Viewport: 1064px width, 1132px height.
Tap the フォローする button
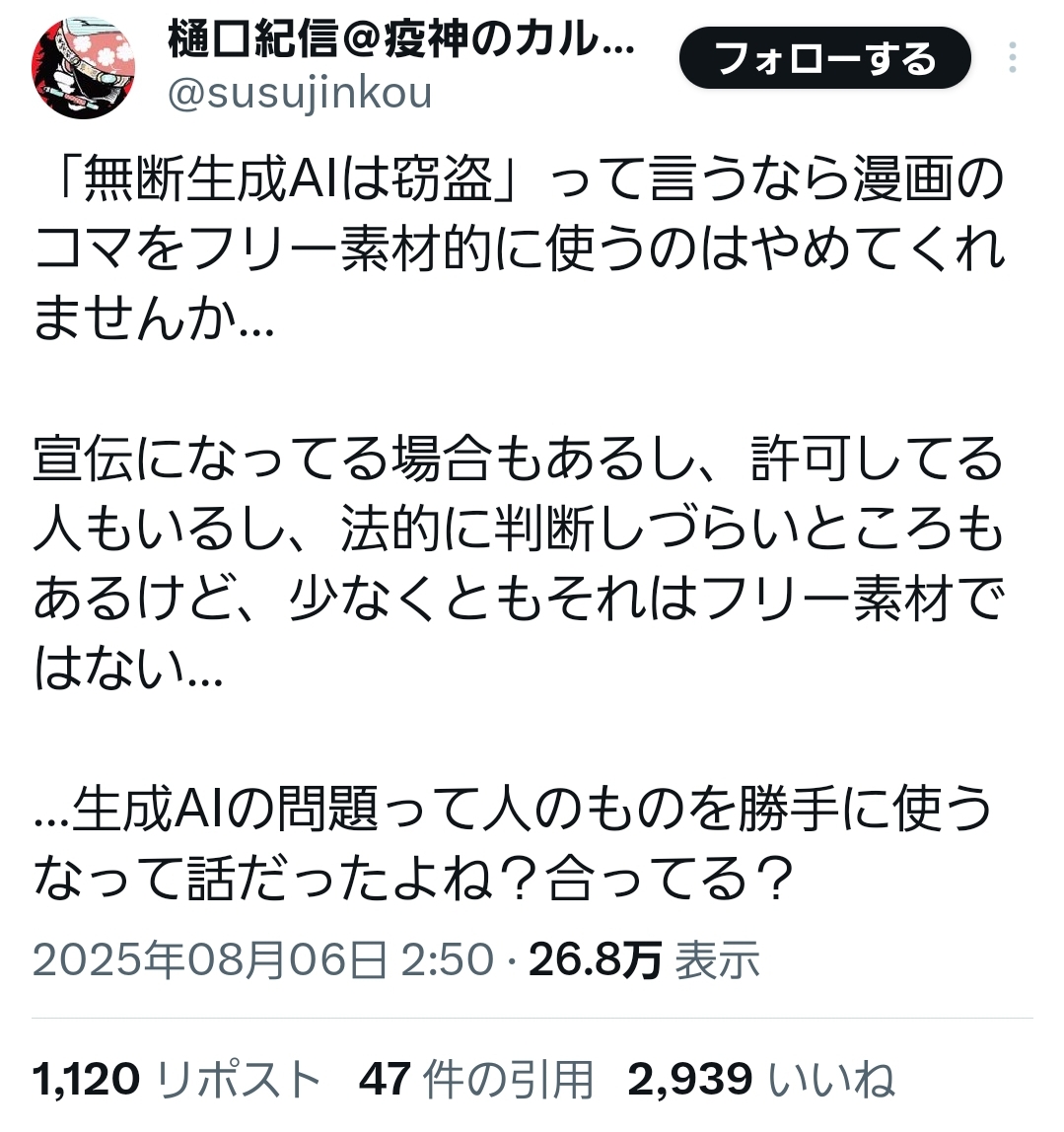[824, 58]
